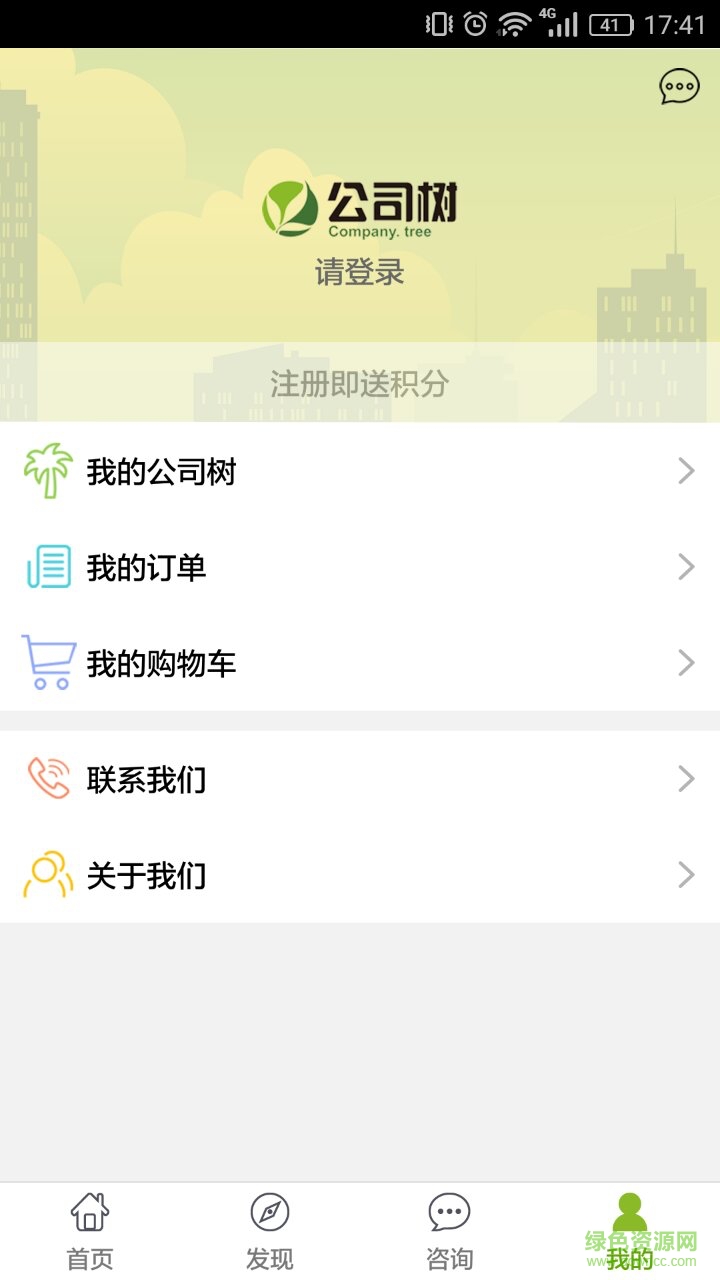Open 我的购物车 shopping cart
This screenshot has height=1280, width=720.
[360, 663]
